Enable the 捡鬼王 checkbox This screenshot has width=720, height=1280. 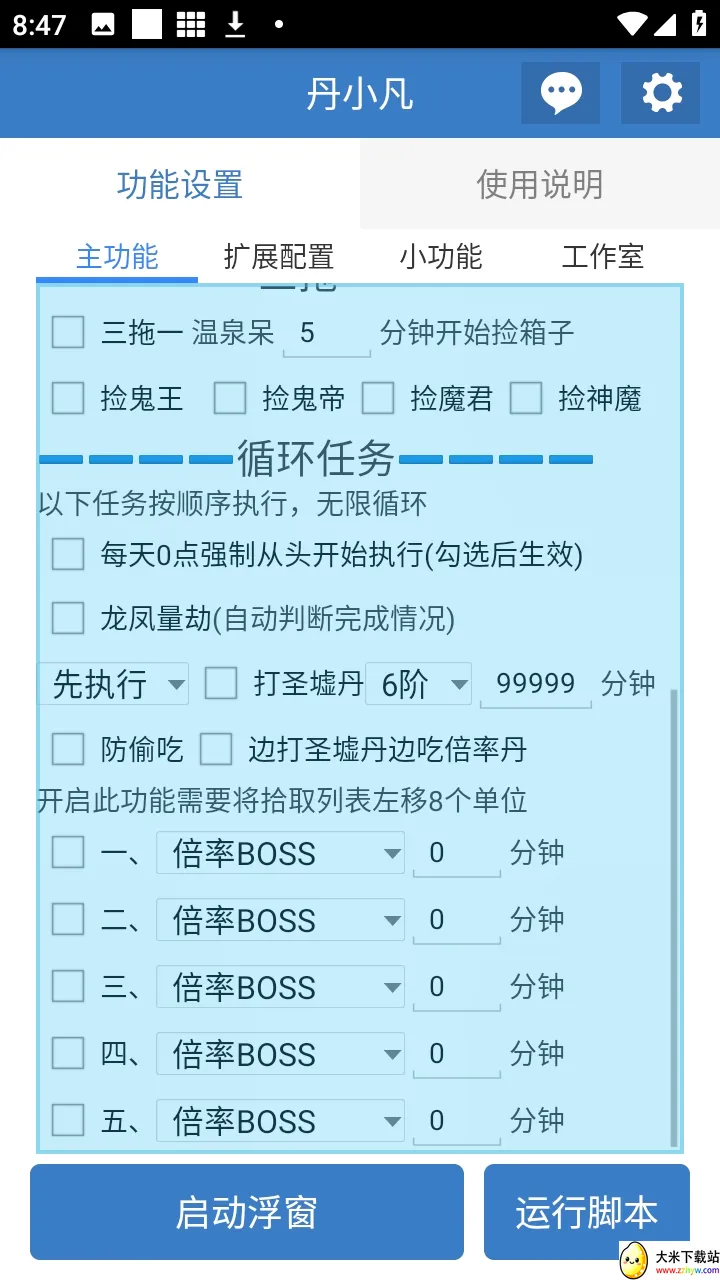point(68,398)
